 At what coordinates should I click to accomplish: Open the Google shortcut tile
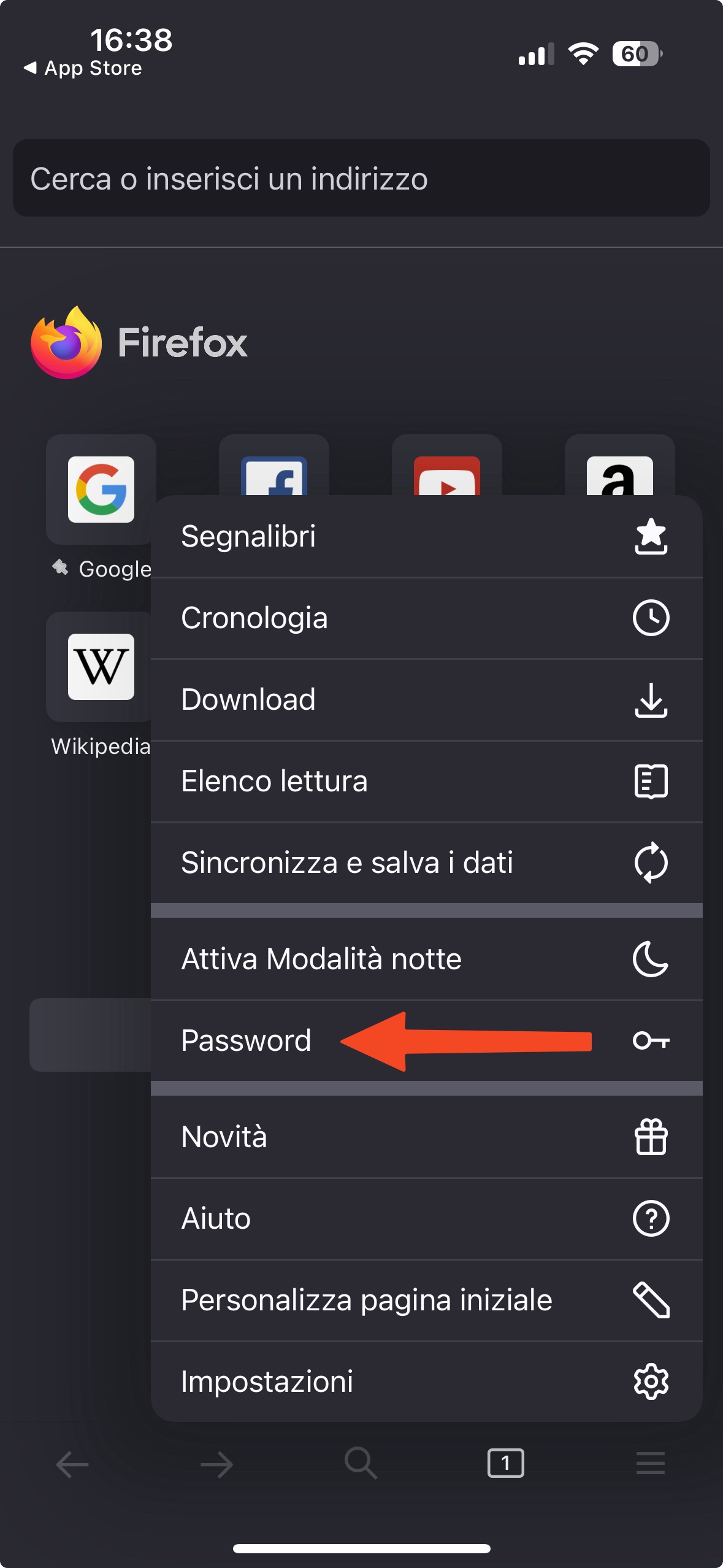click(x=101, y=490)
